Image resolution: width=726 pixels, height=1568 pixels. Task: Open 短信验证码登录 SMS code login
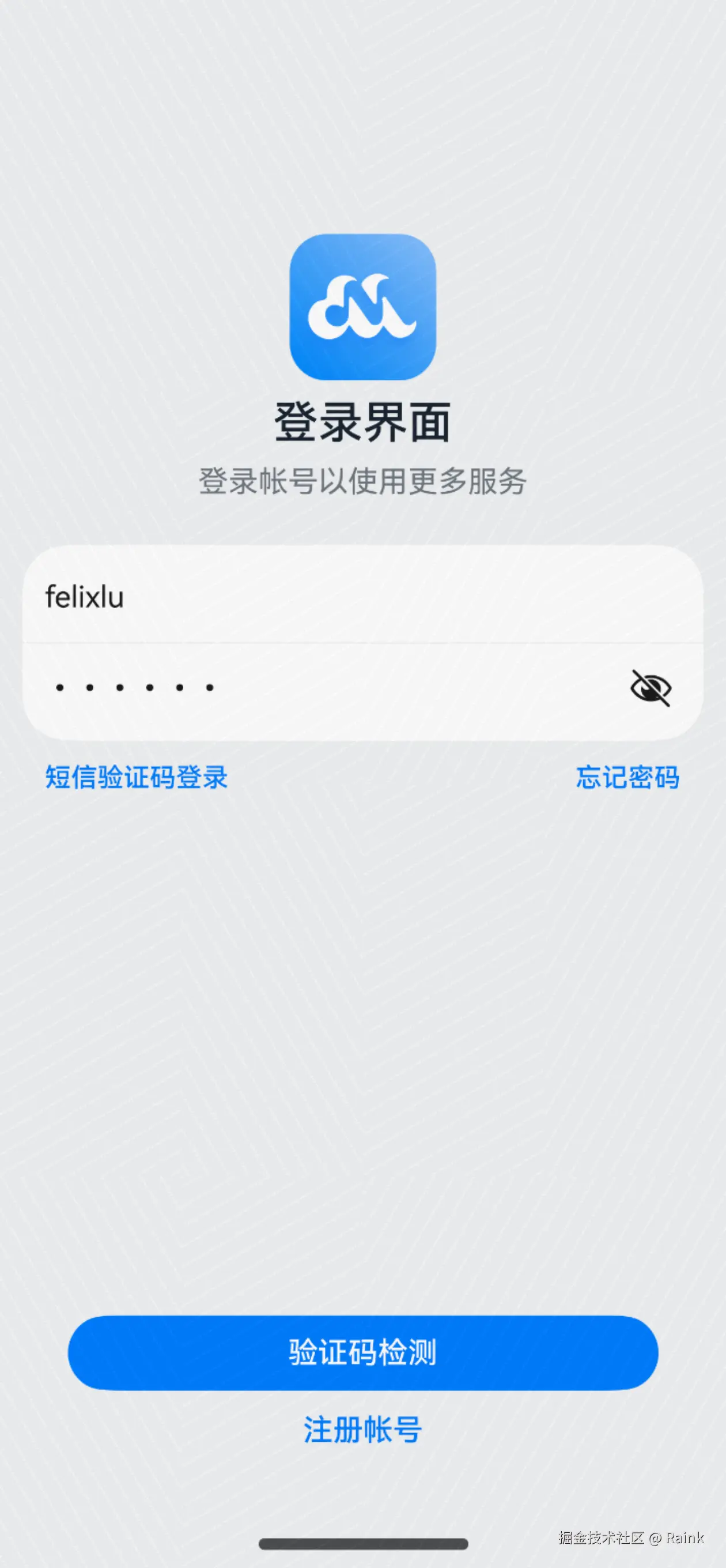click(137, 777)
